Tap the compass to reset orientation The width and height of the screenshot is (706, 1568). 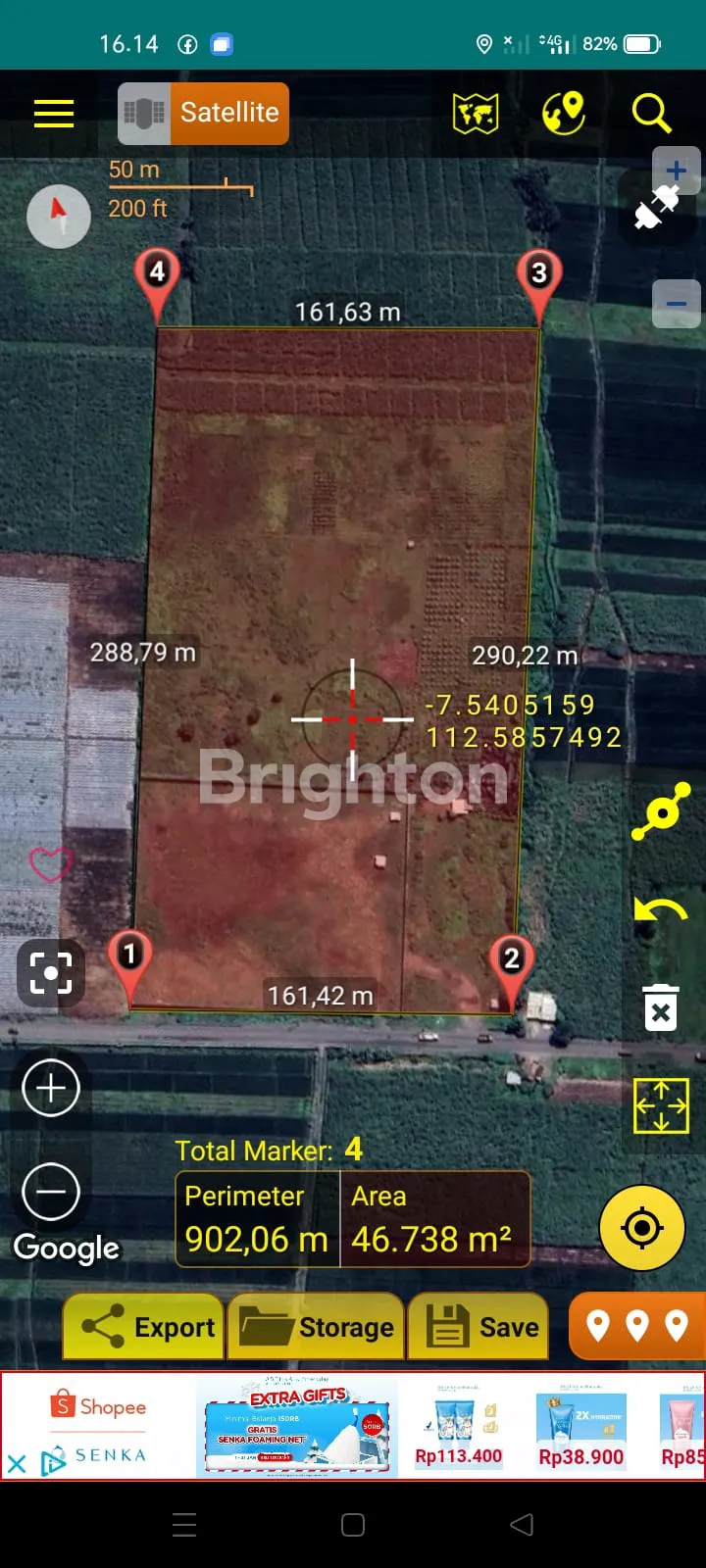coord(59,216)
